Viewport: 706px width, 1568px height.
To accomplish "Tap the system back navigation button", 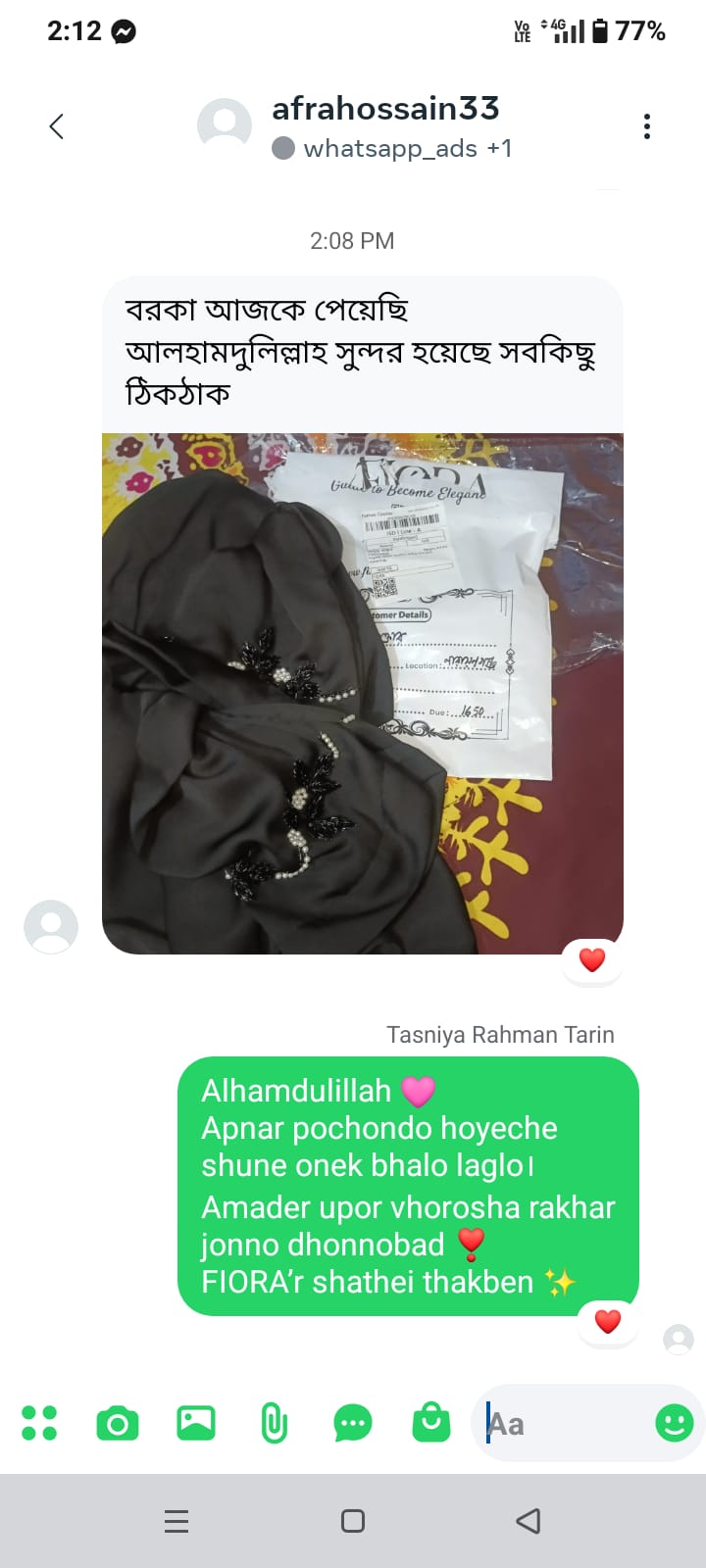I will click(529, 1521).
